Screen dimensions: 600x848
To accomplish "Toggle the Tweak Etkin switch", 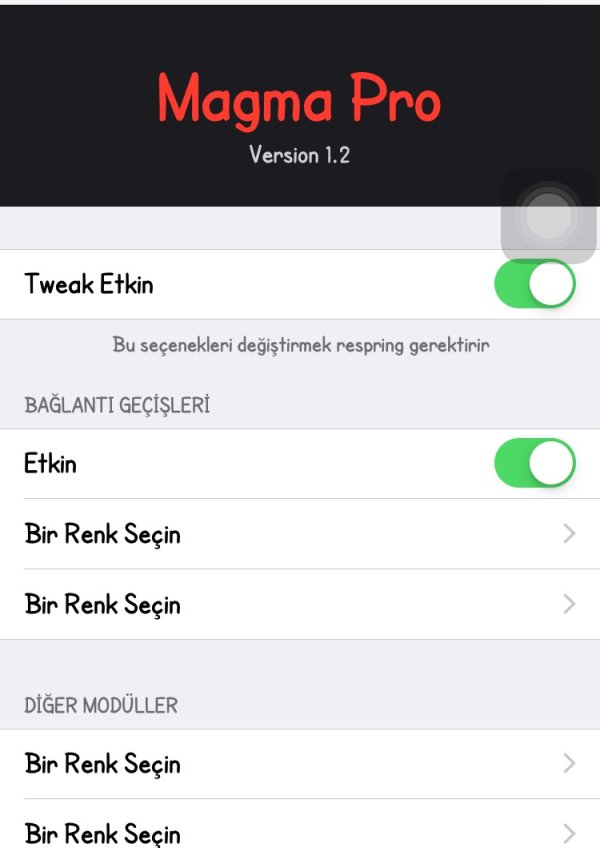I will (x=535, y=284).
